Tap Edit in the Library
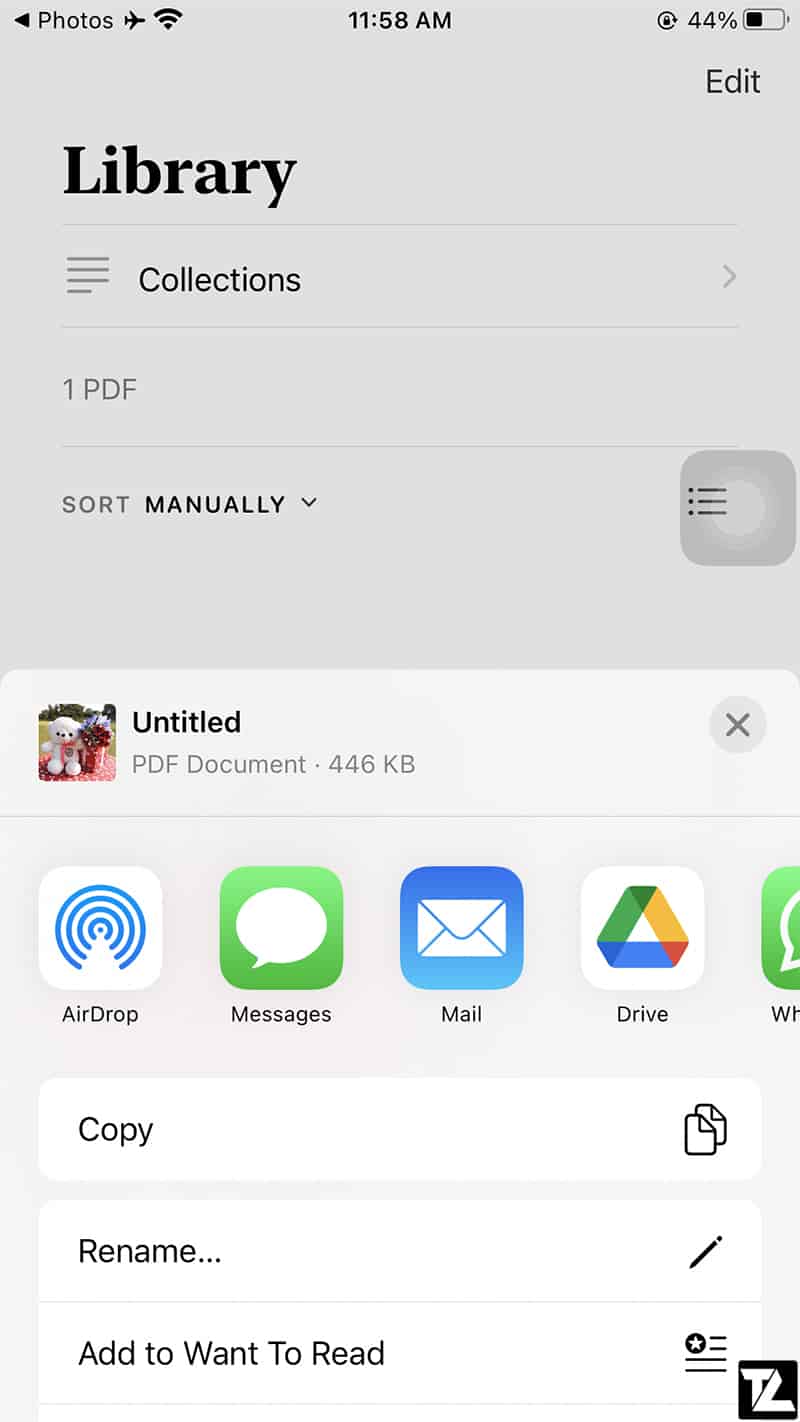 733,81
